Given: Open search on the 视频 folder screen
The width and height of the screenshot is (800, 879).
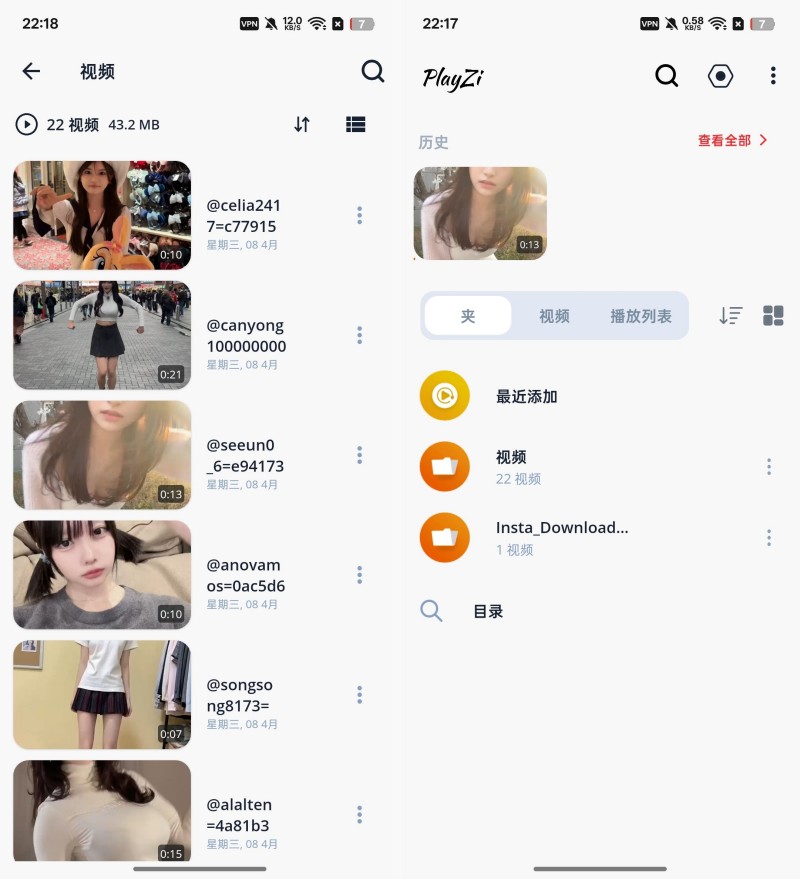Looking at the screenshot, I should click(x=372, y=71).
